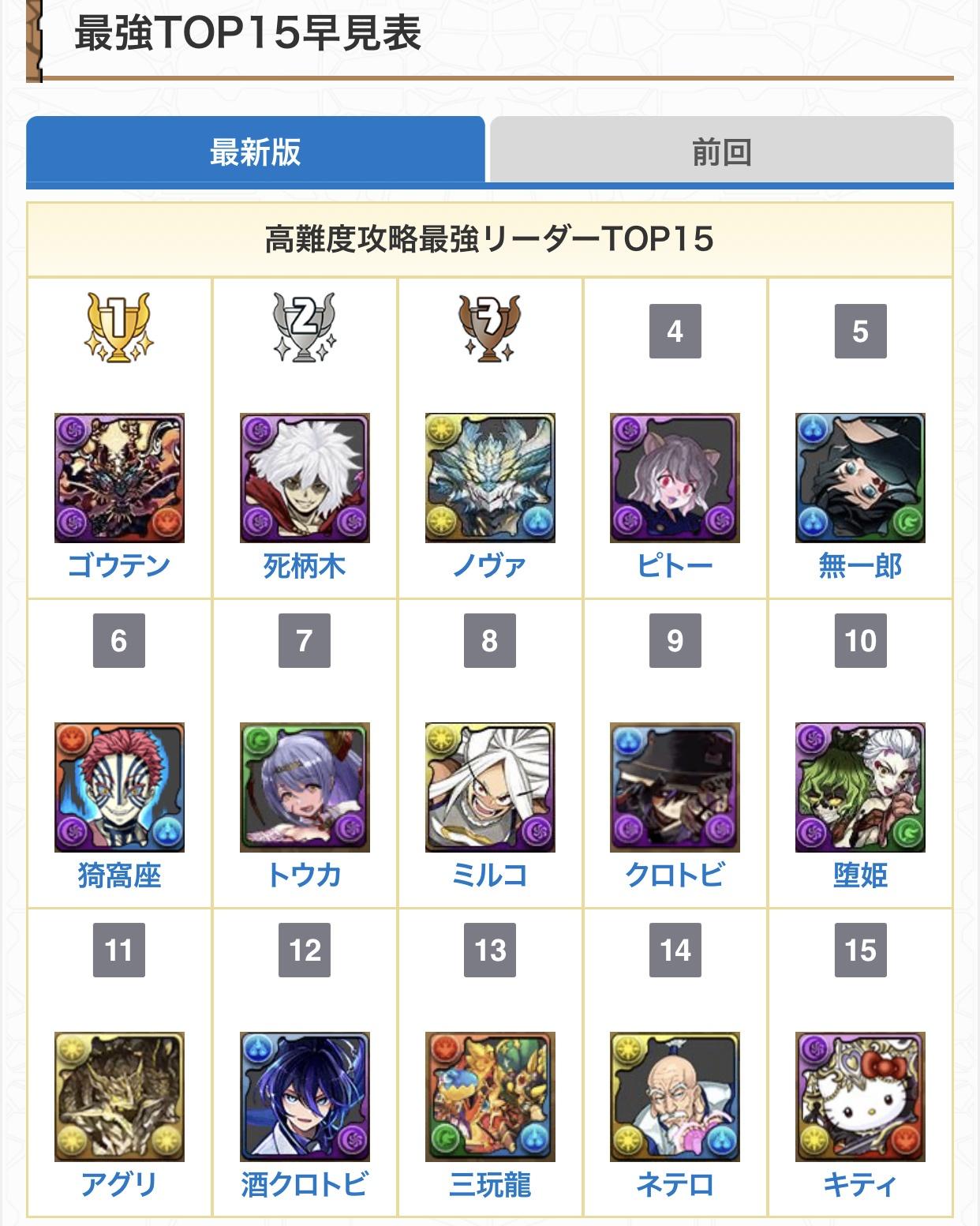Open the ゴウテン leader link
This screenshot has height=1226, width=980.
point(119,564)
